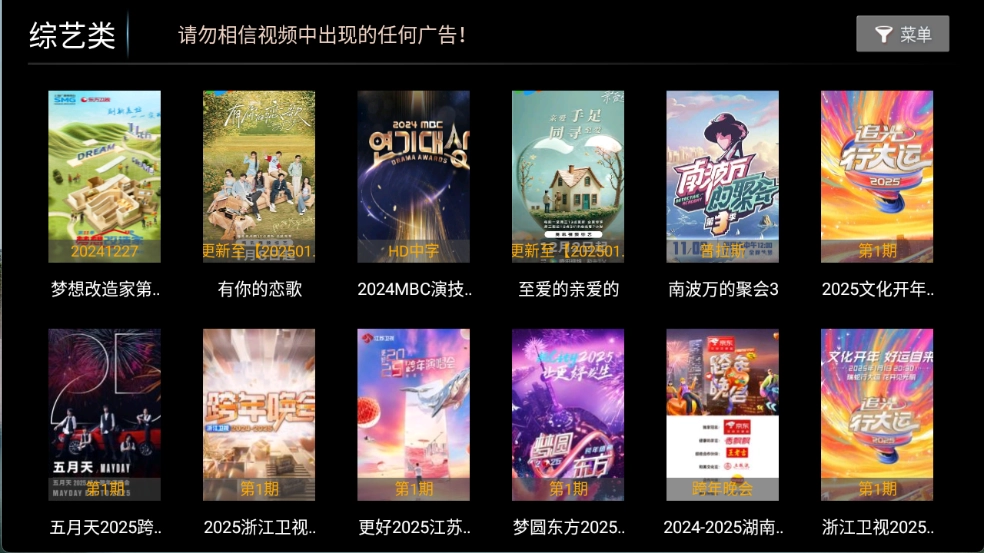984x553 pixels.
Task: Open 梦圆东方2025 show
Action: pos(568,415)
